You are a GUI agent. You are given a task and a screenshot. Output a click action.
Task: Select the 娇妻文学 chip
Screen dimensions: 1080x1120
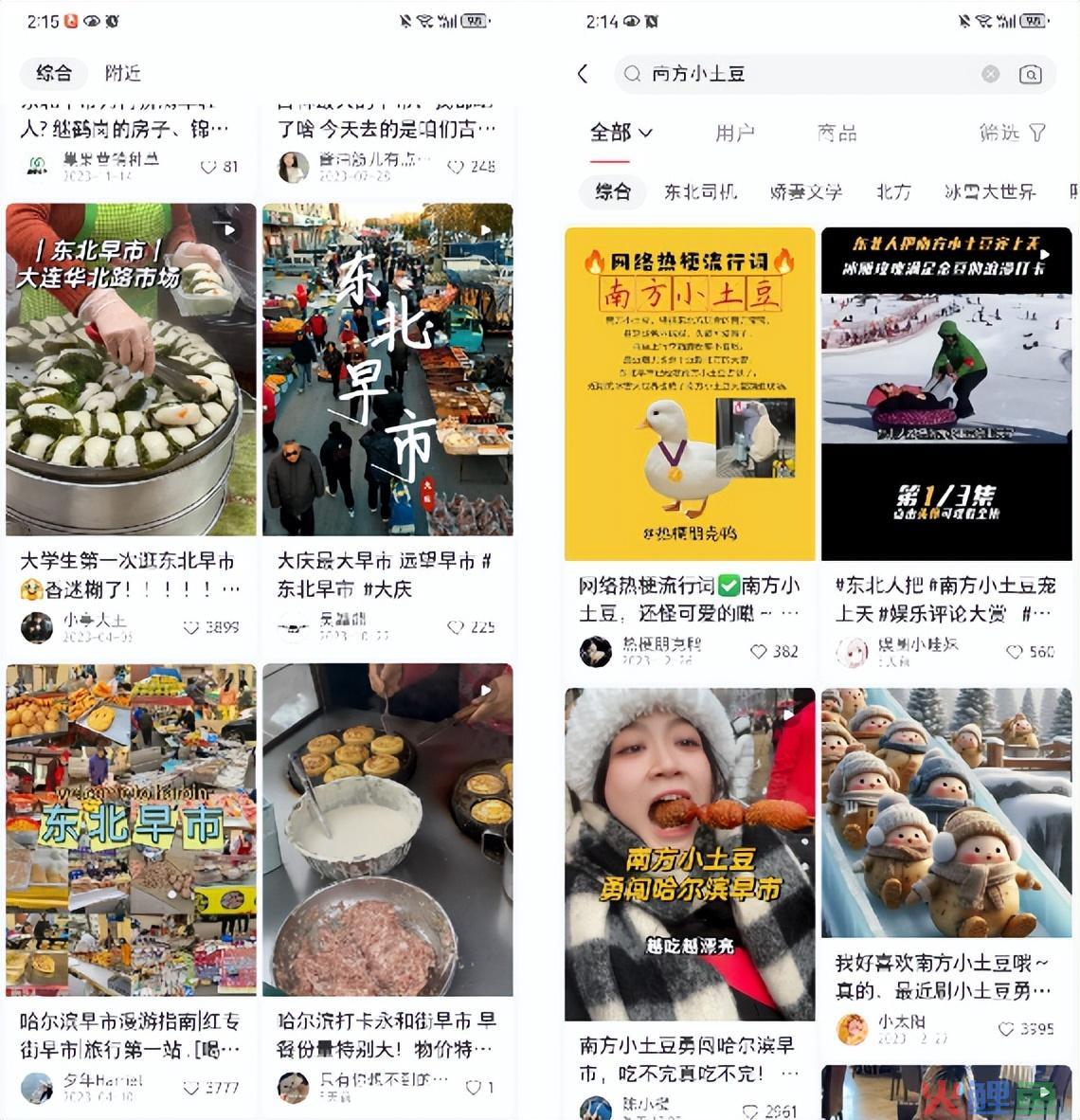(806, 192)
